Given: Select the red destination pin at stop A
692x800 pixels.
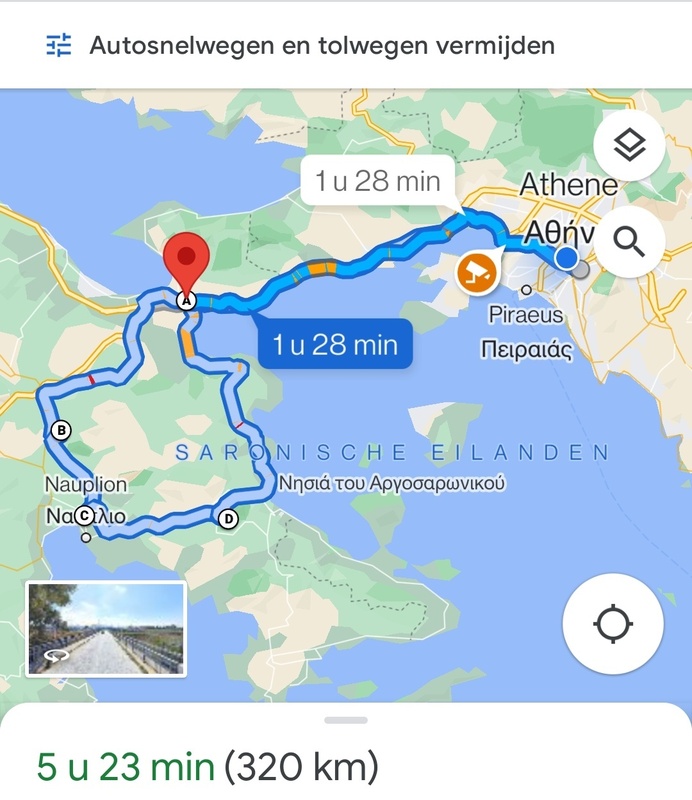Looking at the screenshot, I should click(x=186, y=262).
